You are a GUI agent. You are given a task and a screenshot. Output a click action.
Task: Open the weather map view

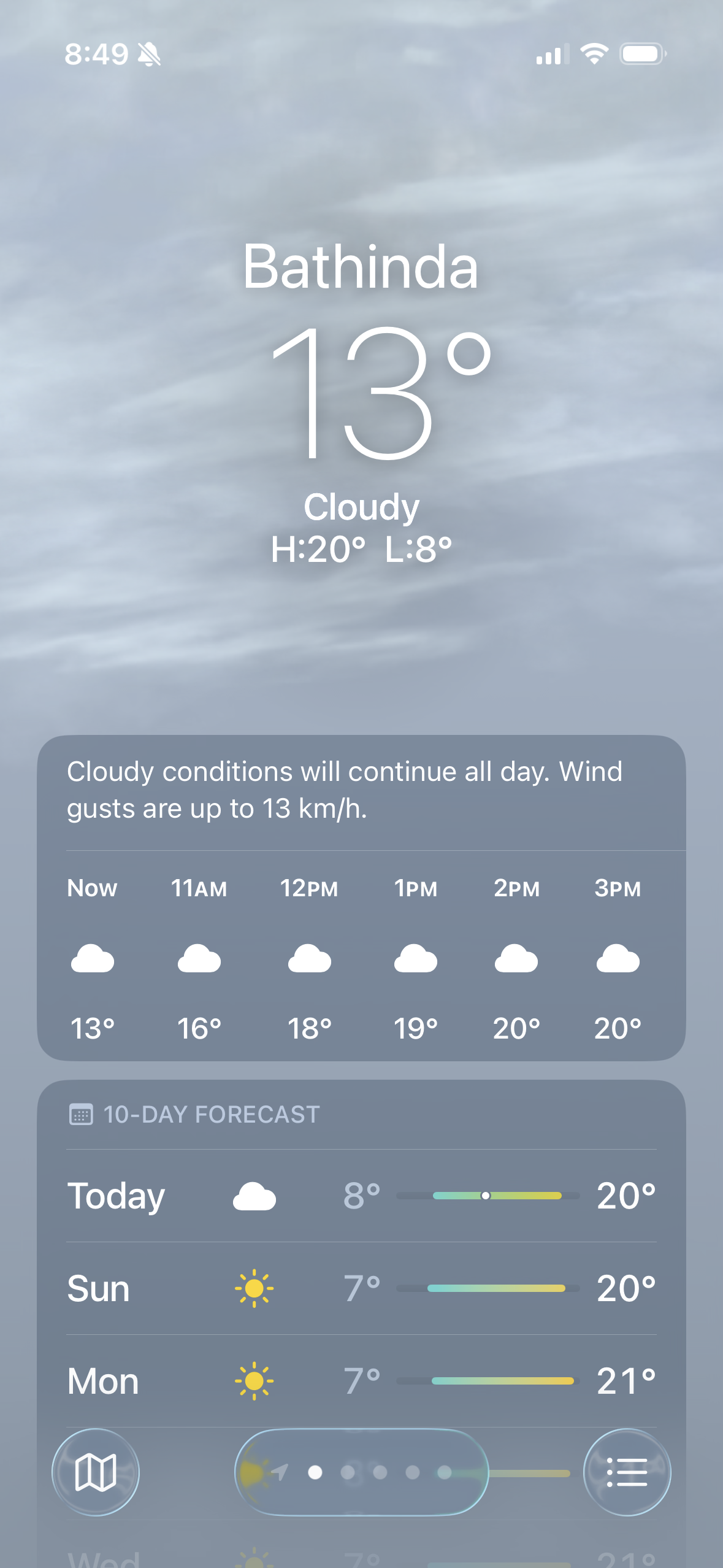click(95, 1472)
